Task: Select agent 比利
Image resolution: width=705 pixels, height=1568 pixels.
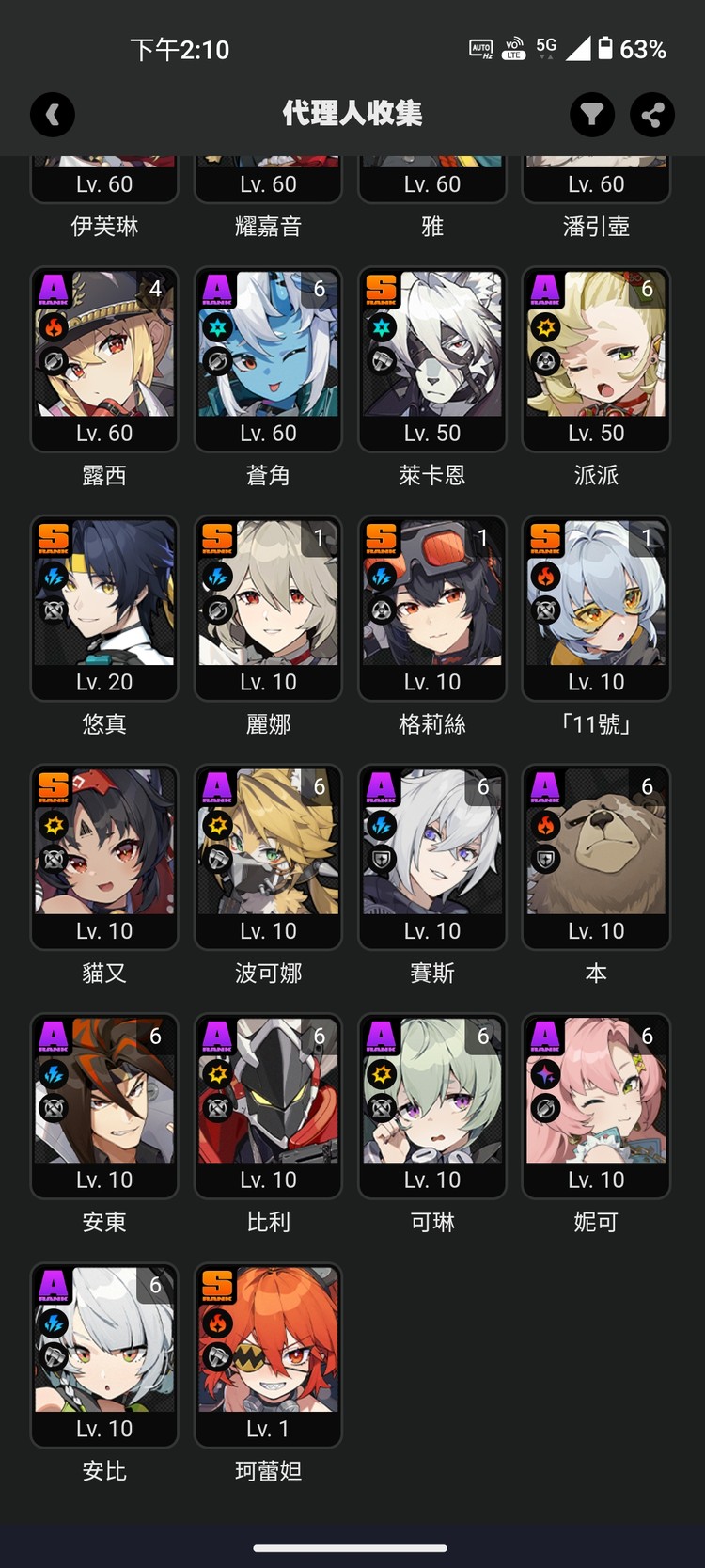Action: pyautogui.click(x=268, y=1105)
